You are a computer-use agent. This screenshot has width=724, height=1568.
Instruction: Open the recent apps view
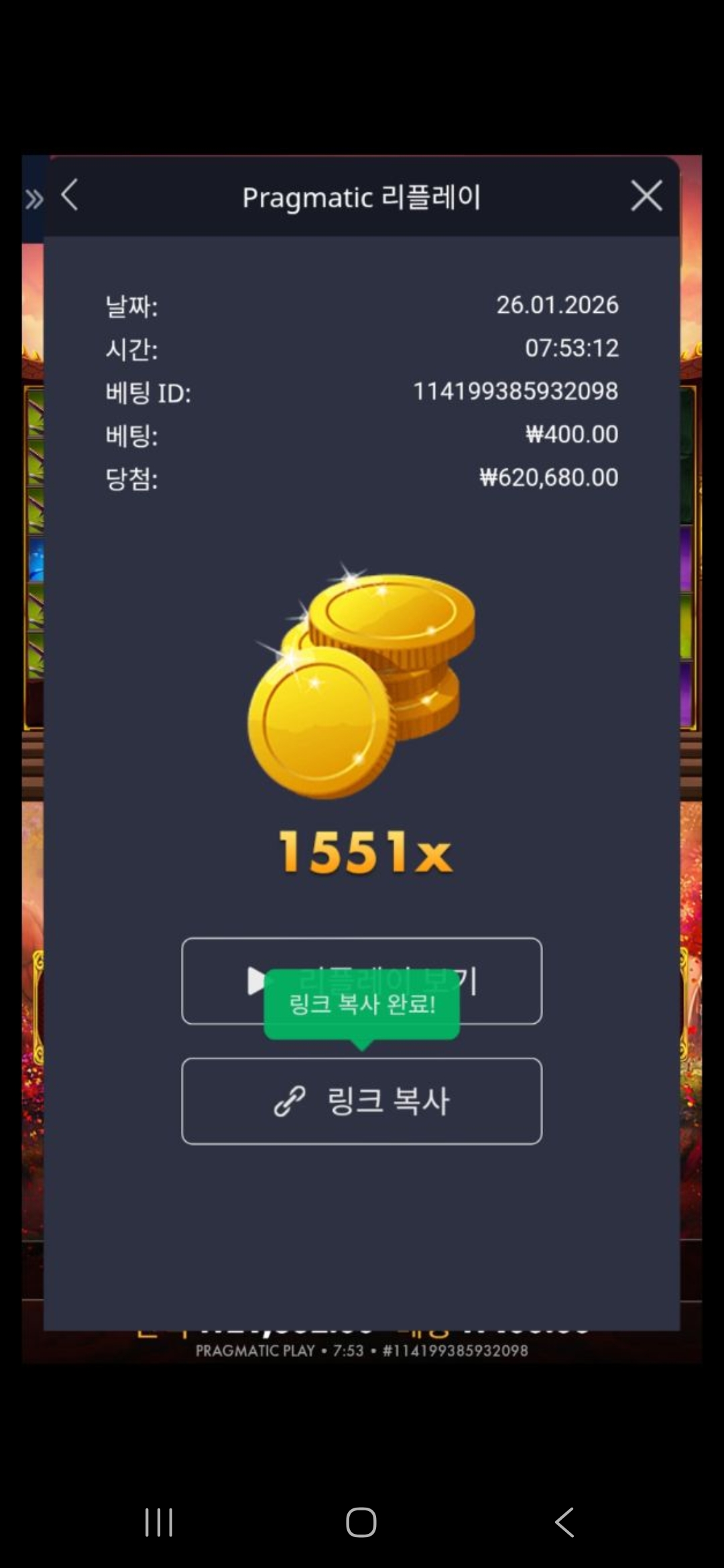coord(159,1522)
